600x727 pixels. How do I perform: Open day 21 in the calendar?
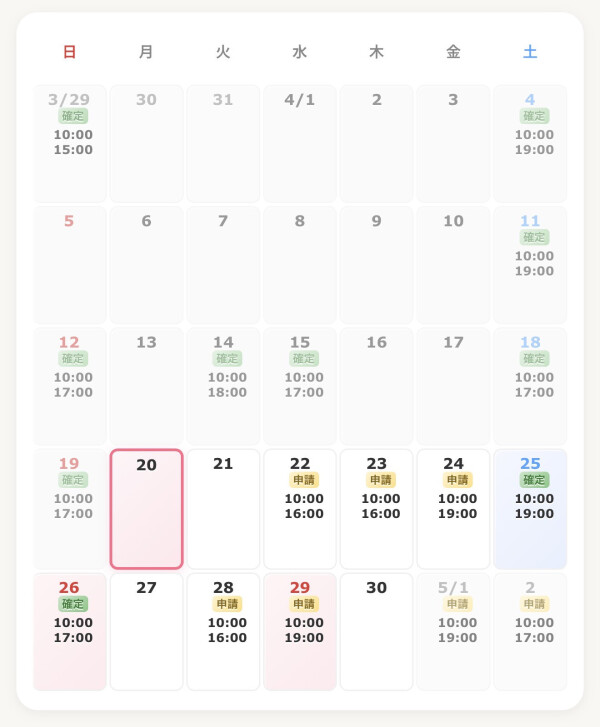[223, 509]
